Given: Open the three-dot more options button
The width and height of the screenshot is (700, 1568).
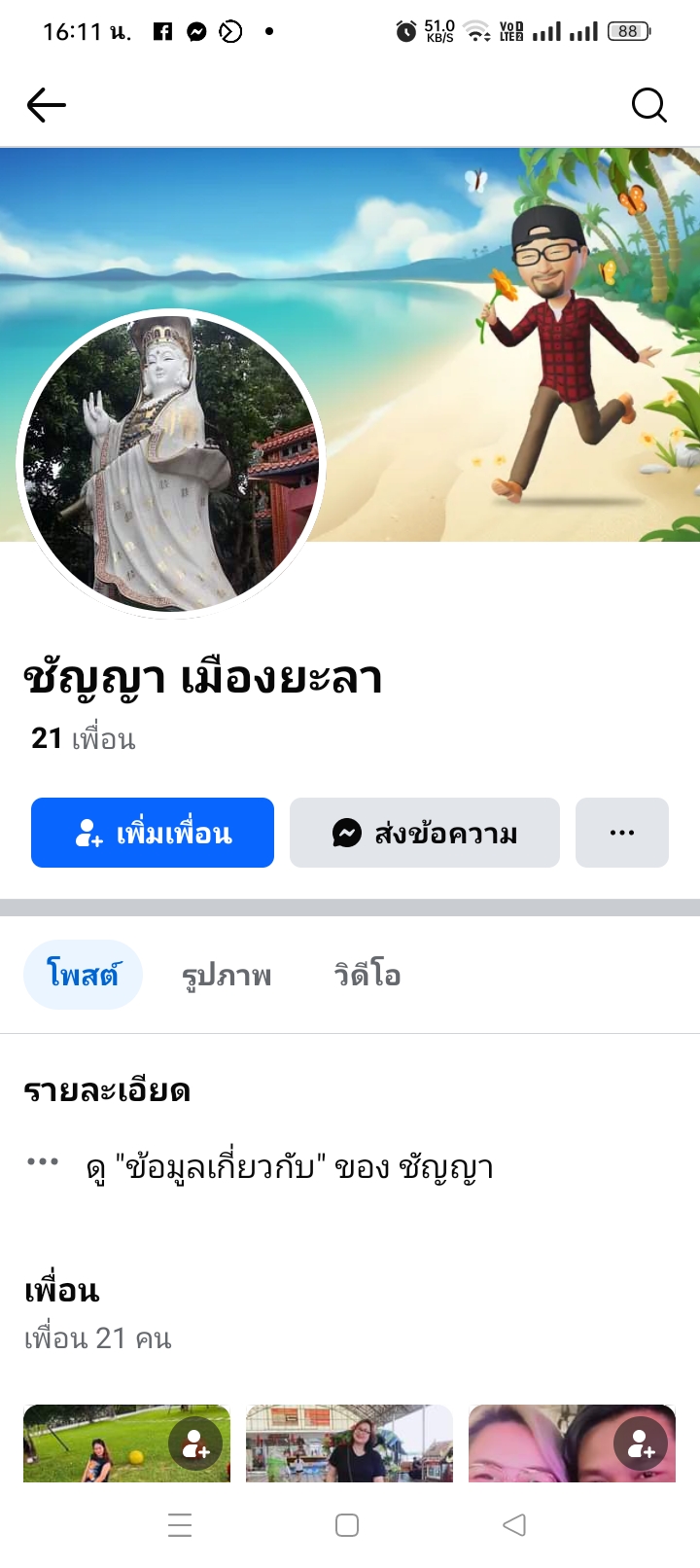Looking at the screenshot, I should [622, 833].
